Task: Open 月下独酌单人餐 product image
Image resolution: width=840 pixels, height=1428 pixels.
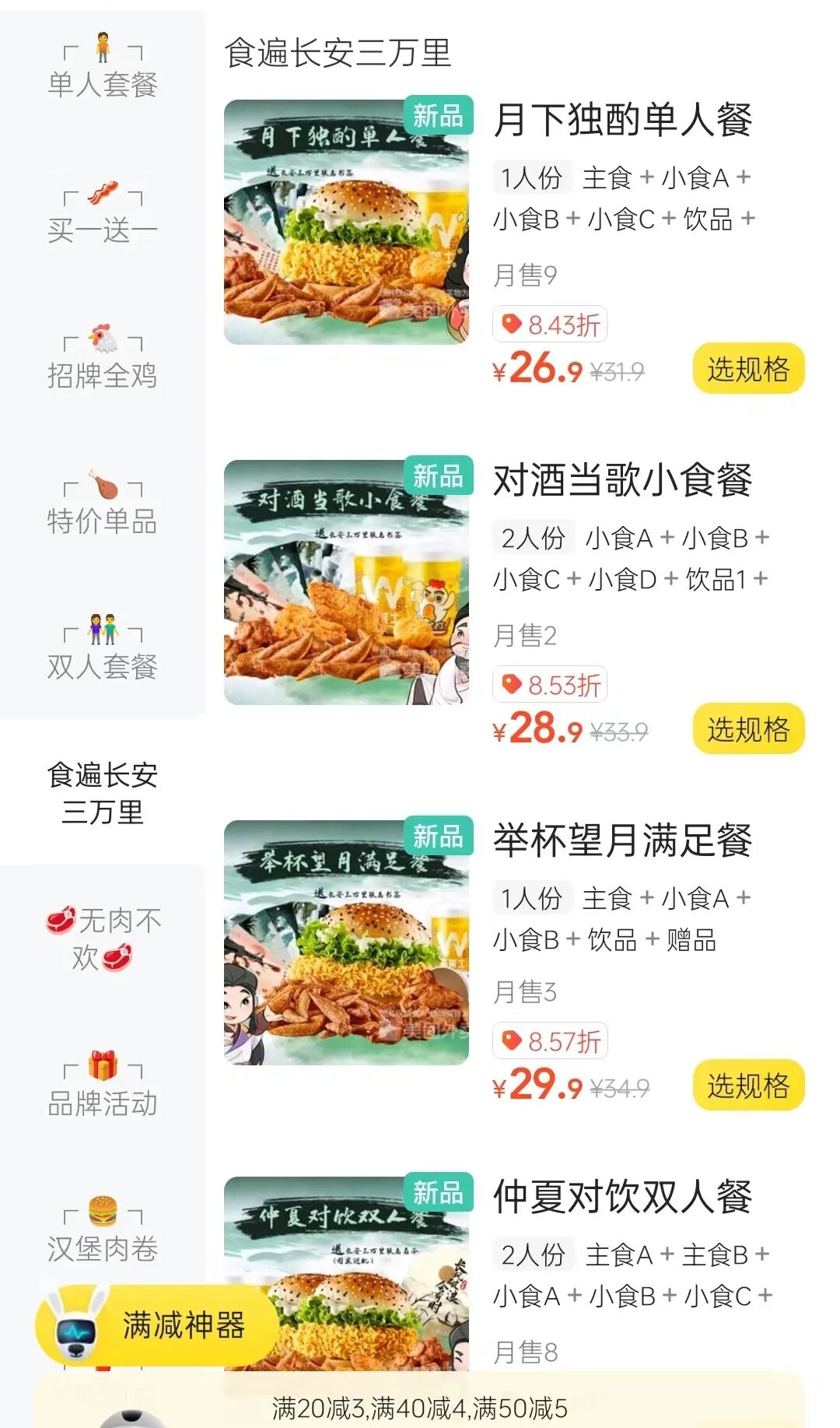Action: (x=347, y=223)
